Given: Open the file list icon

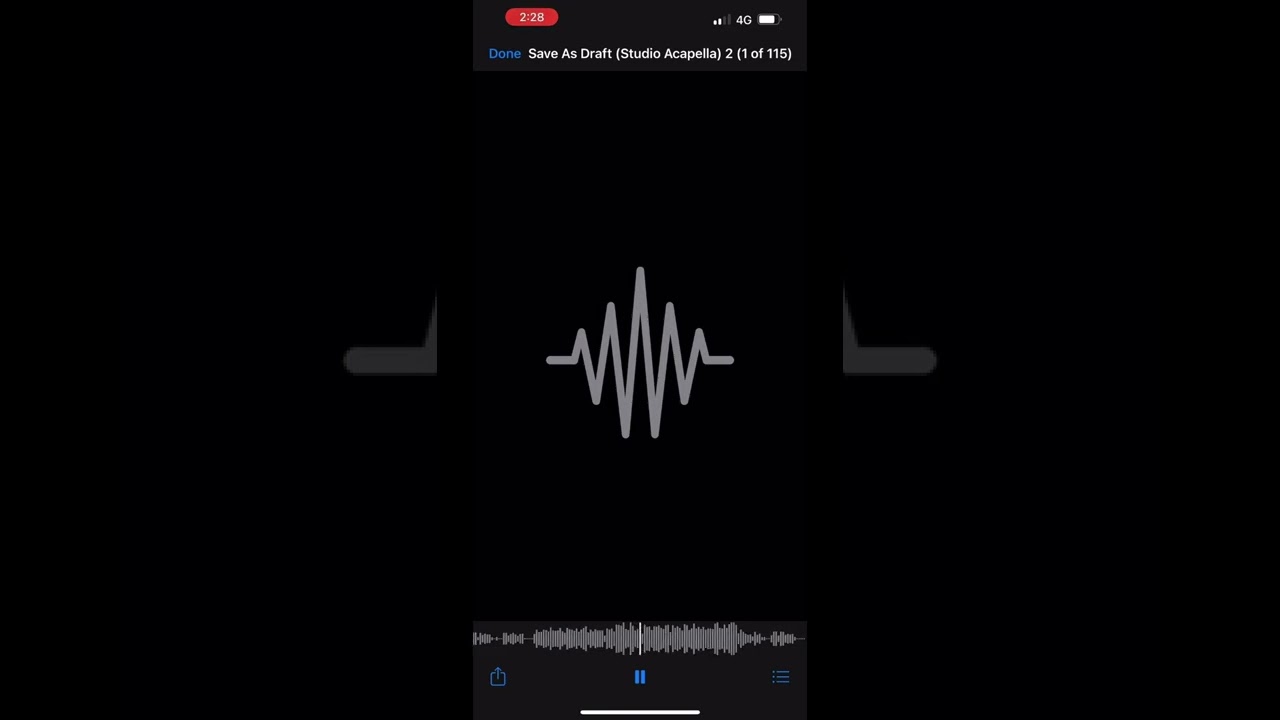Looking at the screenshot, I should click(x=781, y=677).
